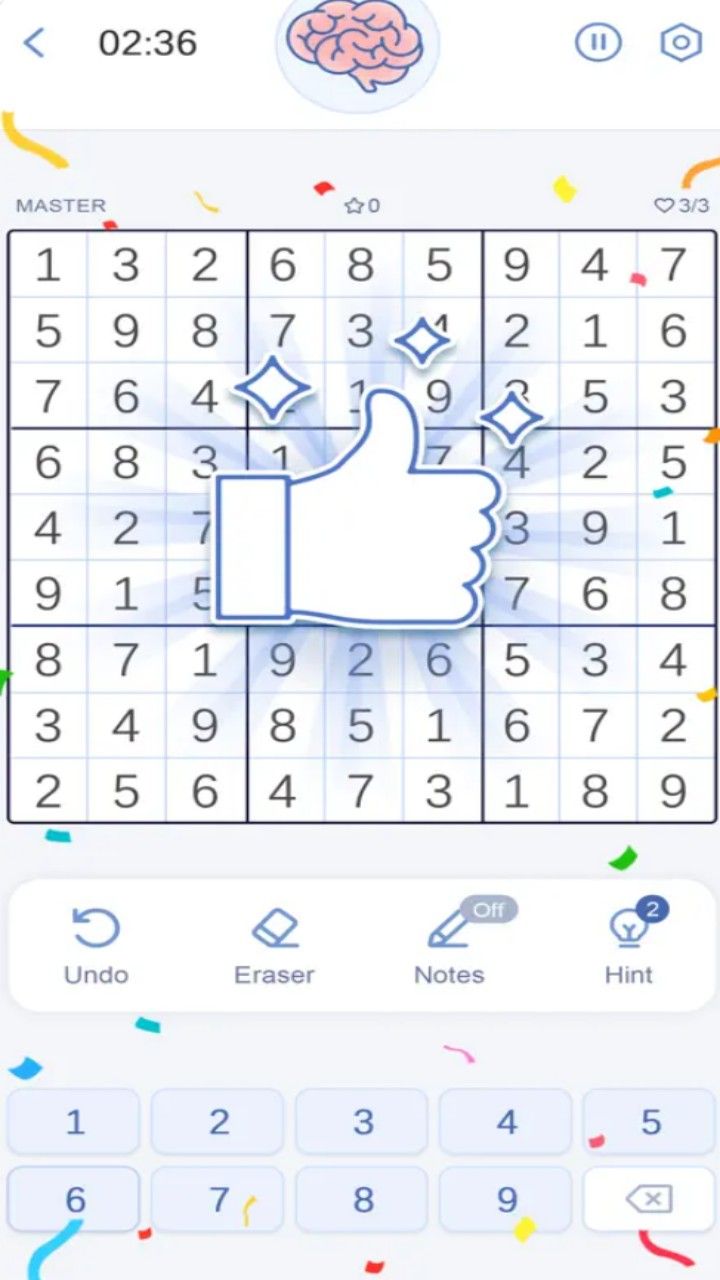
Task: Toggle Notes mode on
Action: point(450,945)
